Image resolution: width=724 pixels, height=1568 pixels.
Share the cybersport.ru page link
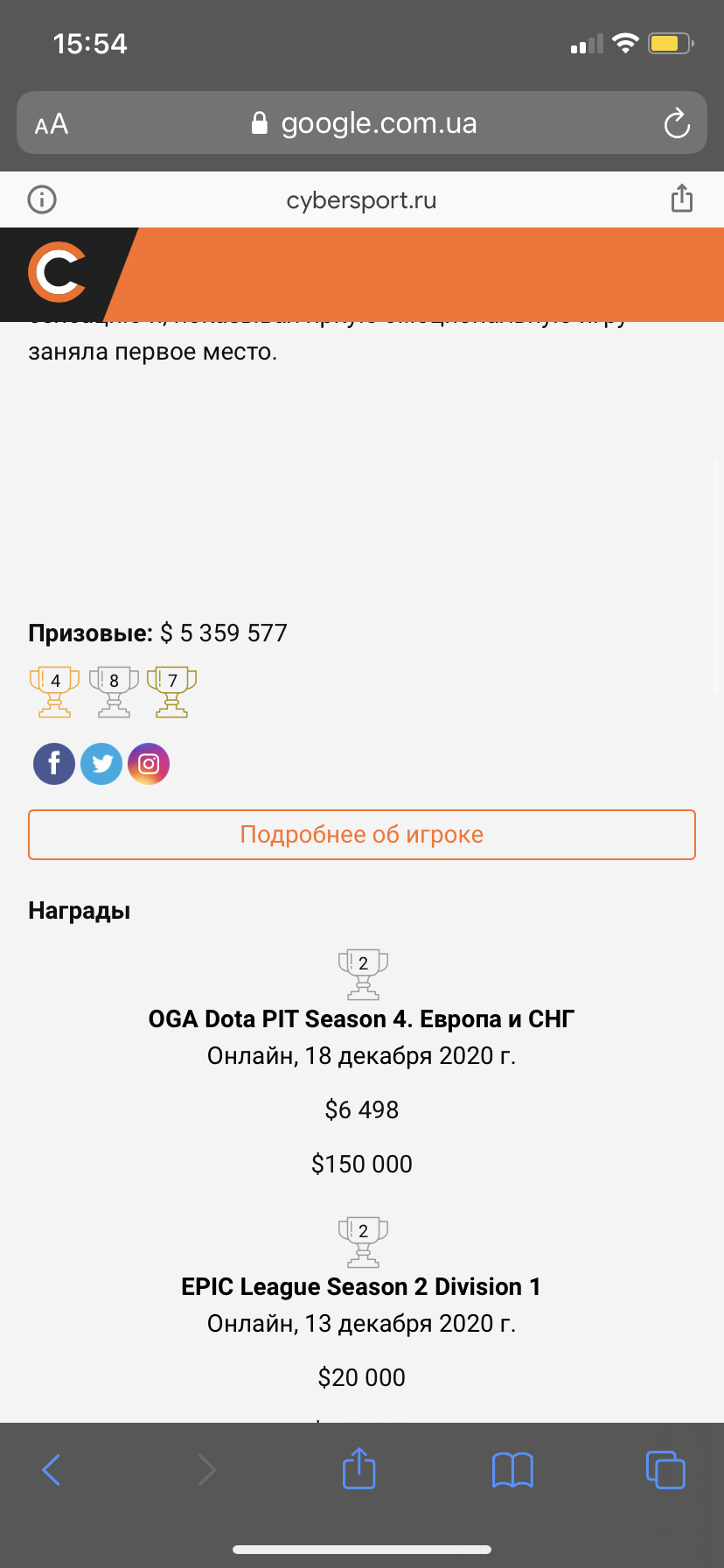(x=682, y=199)
